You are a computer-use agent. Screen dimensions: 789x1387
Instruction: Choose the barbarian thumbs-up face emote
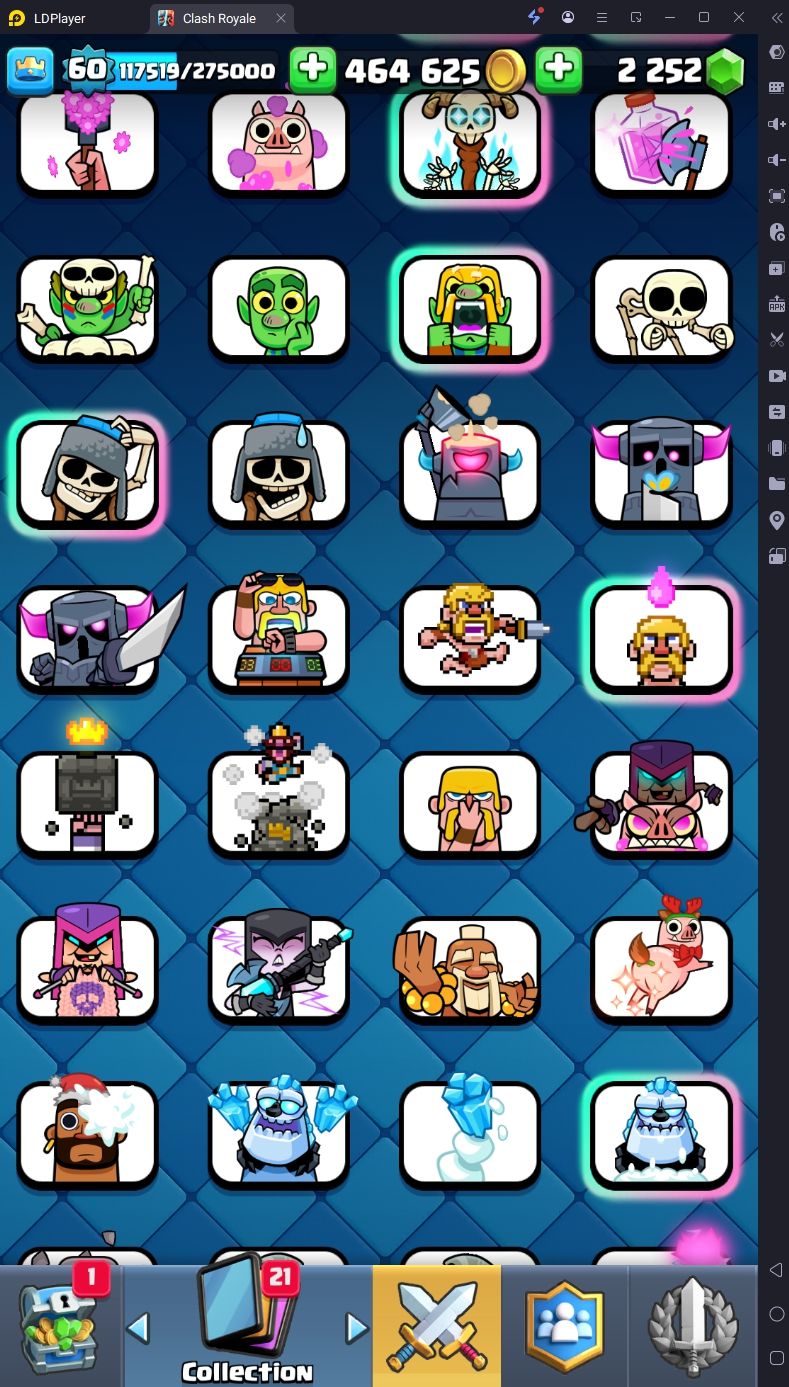coord(470,803)
